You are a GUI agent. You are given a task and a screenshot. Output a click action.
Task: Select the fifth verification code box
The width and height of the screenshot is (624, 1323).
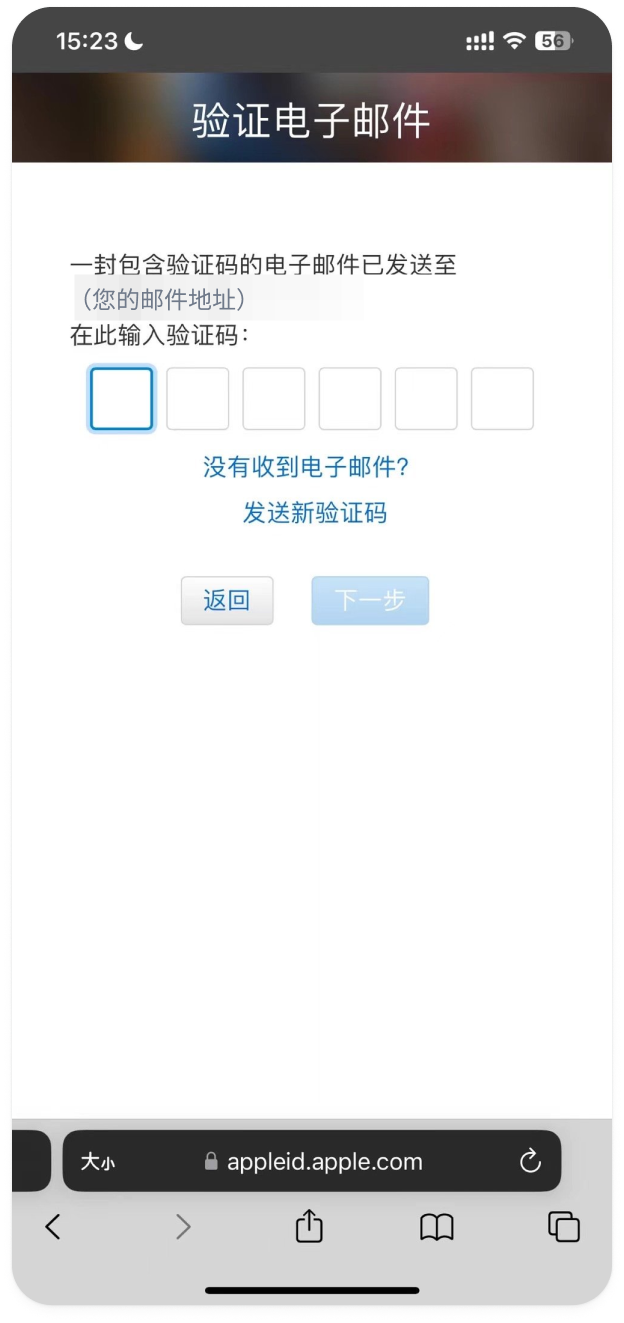point(426,399)
